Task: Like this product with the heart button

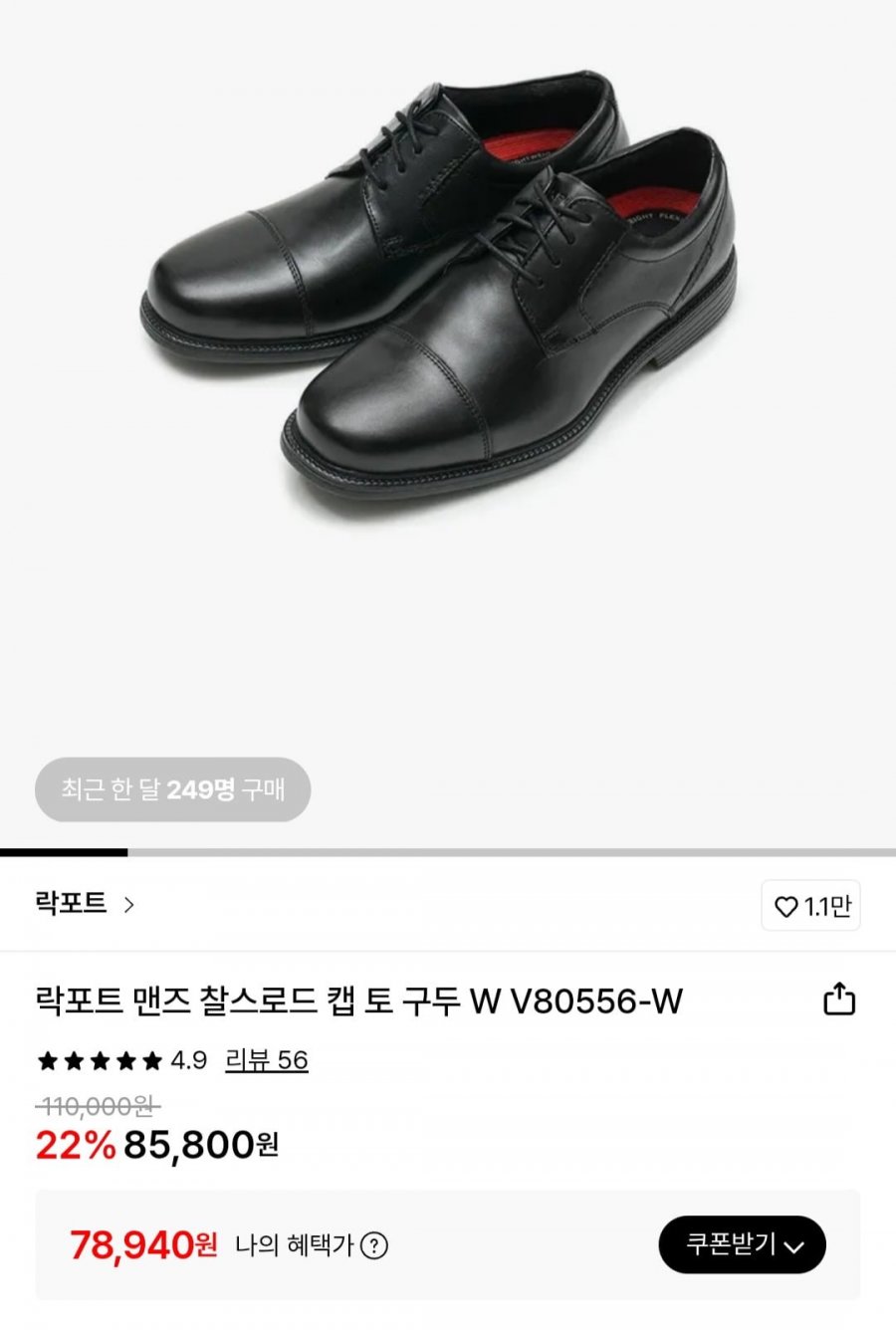Action: coord(810,906)
